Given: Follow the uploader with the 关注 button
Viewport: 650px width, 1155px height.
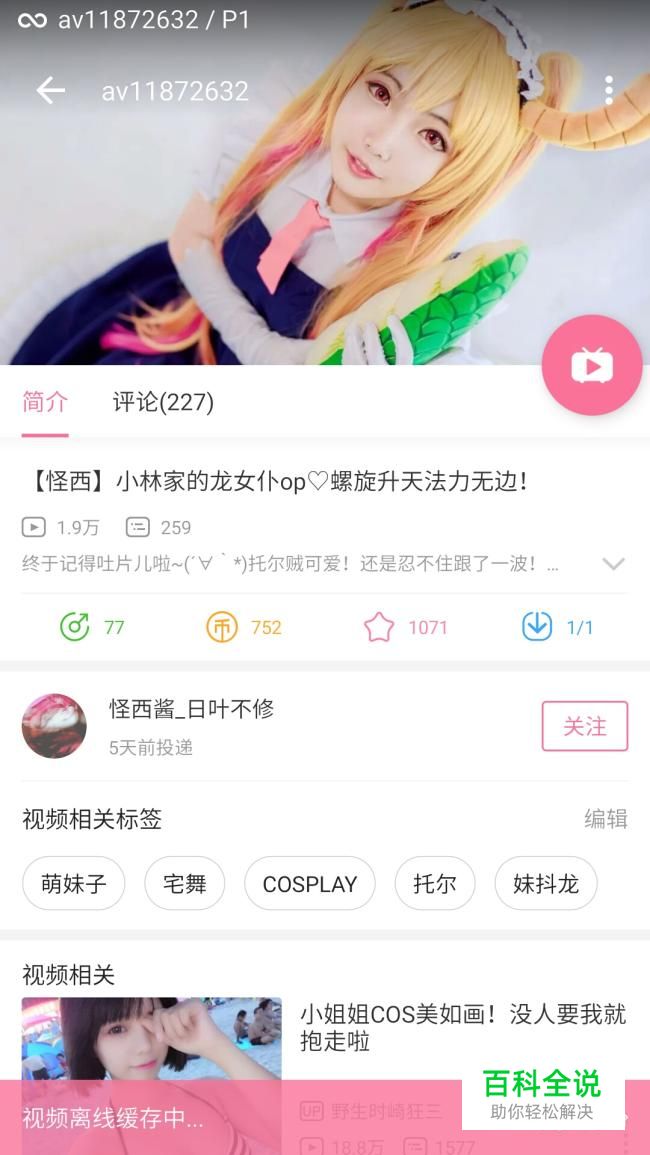Looking at the screenshot, I should pos(584,726).
